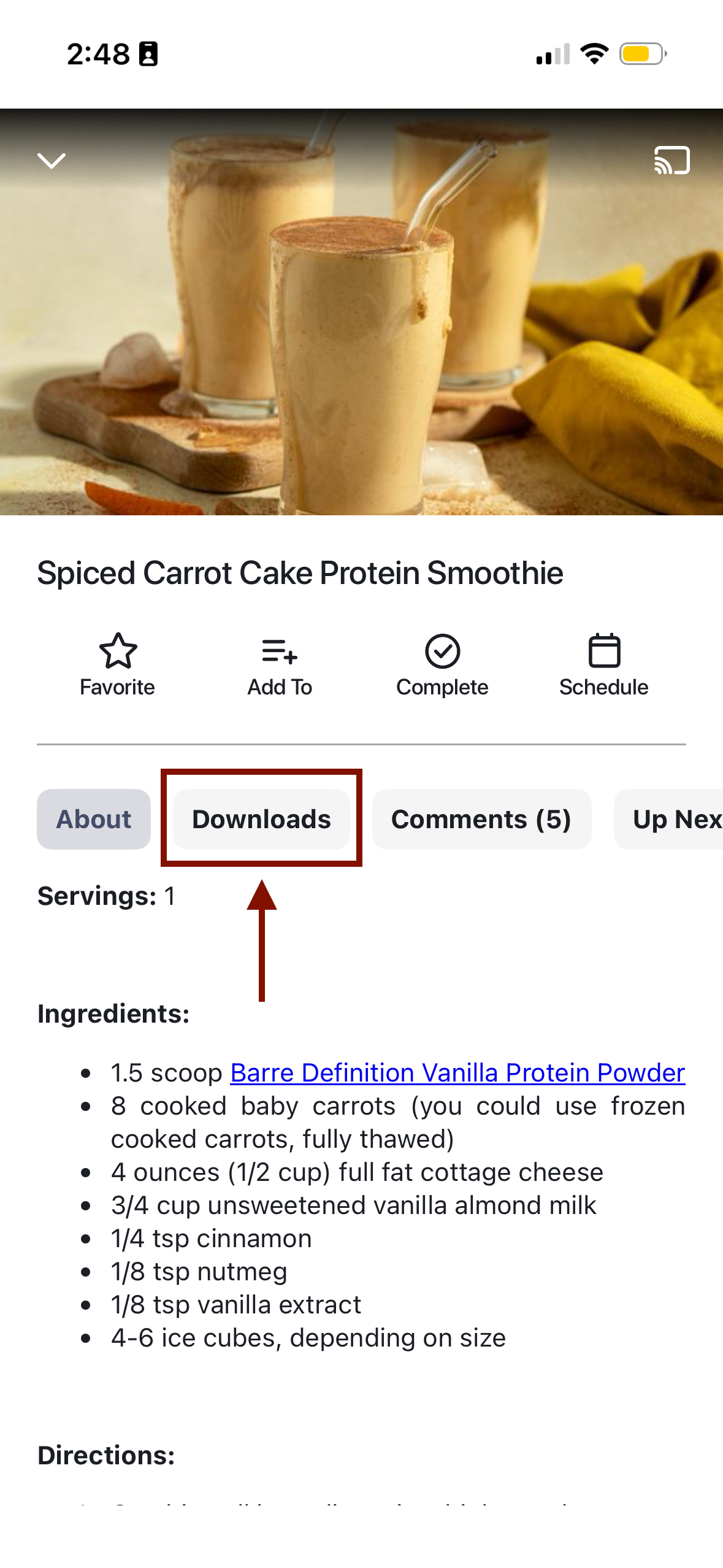The image size is (723, 1568).
Task: Switch to the Downloads tab
Action: 261,819
